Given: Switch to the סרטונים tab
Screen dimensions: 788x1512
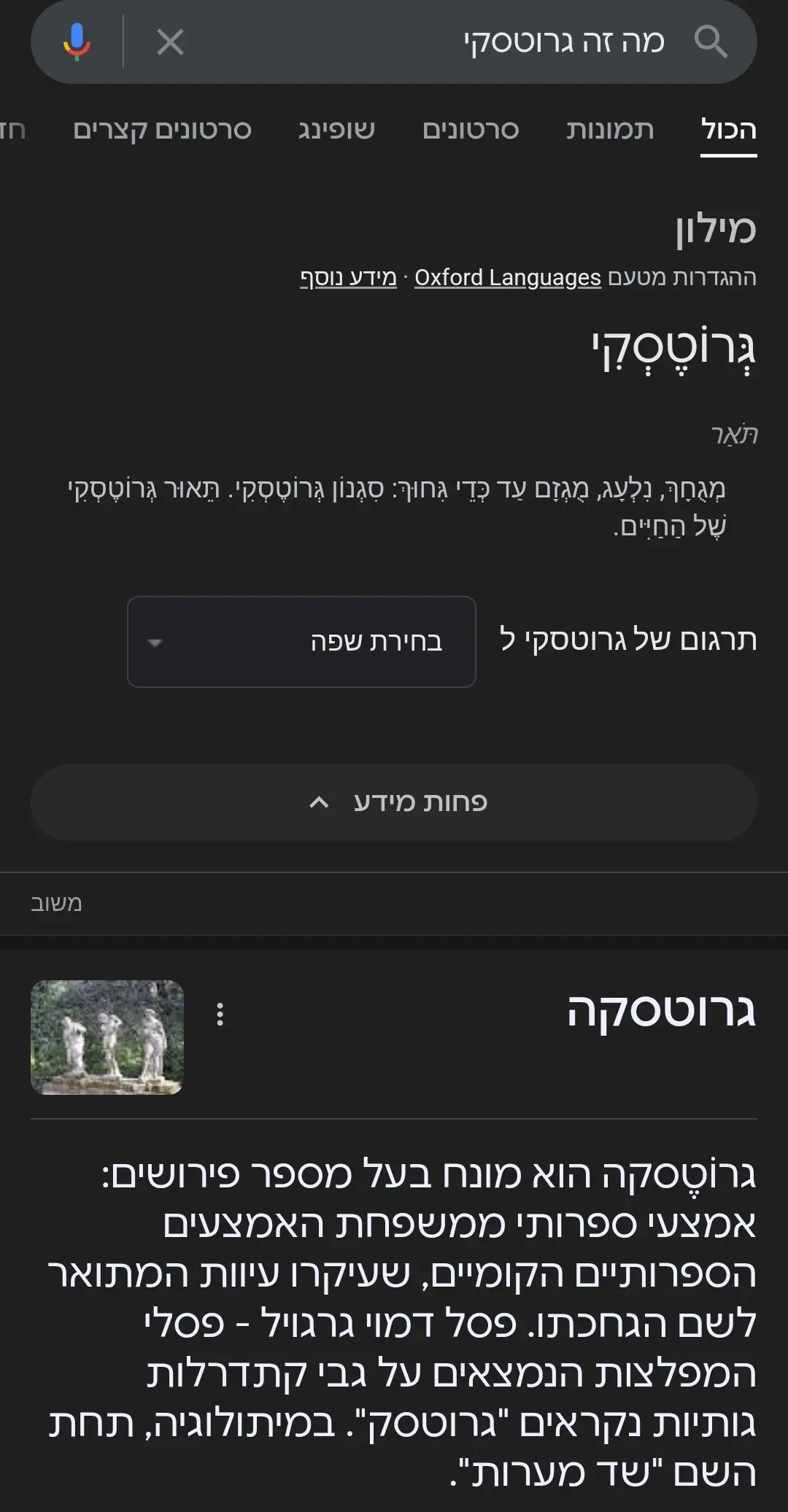Looking at the screenshot, I should coord(471,130).
